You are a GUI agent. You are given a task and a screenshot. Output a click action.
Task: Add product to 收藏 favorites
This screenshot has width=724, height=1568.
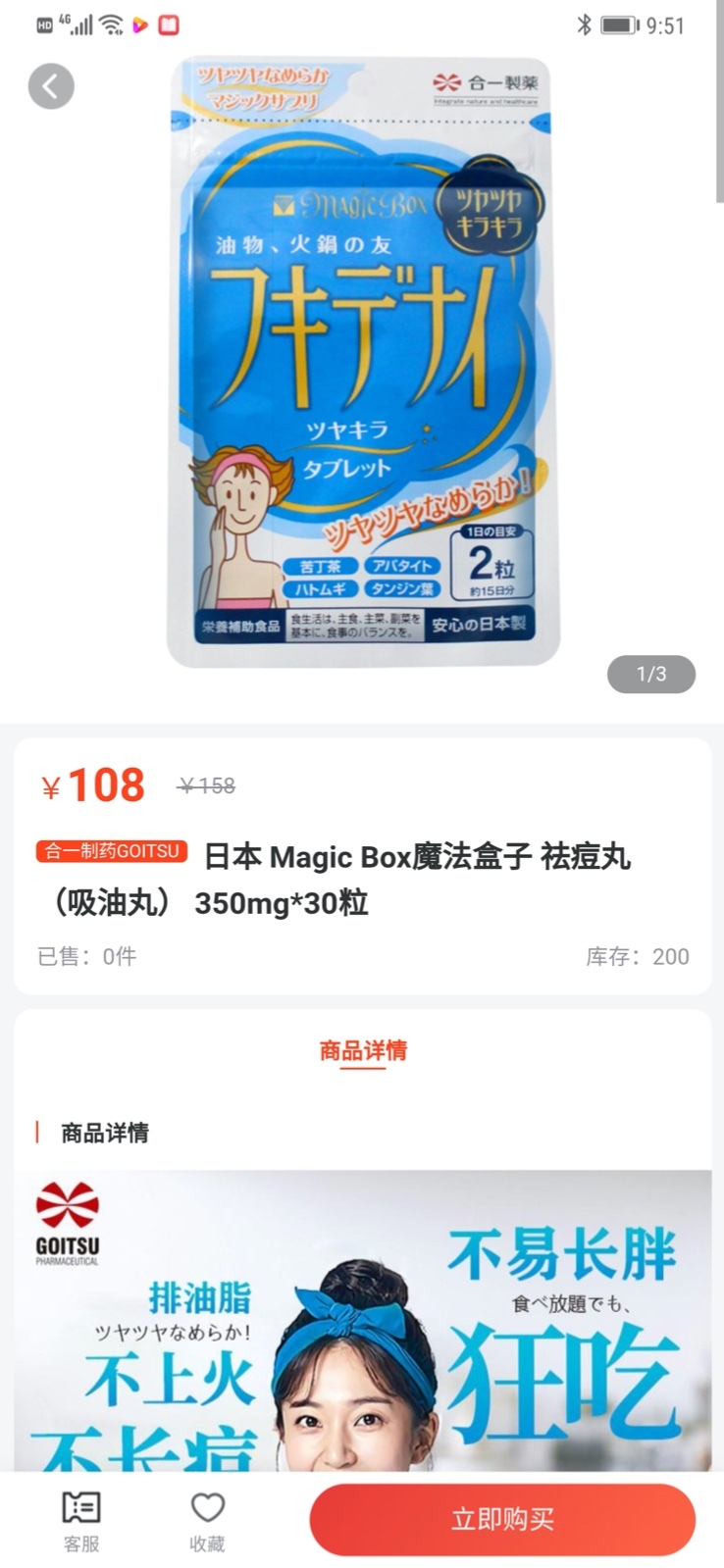pyautogui.click(x=207, y=1520)
